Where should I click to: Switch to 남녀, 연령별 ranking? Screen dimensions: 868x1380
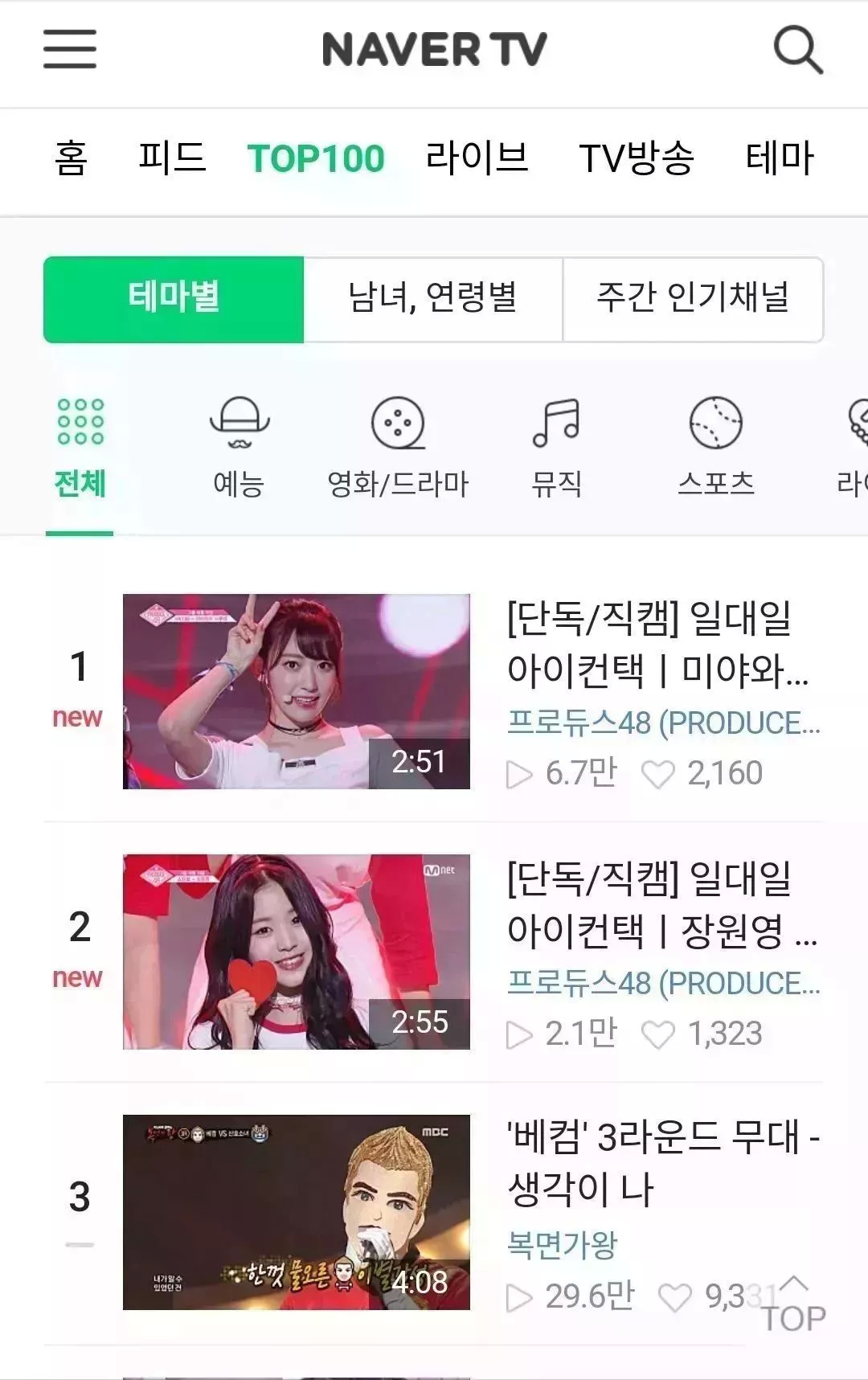click(432, 299)
